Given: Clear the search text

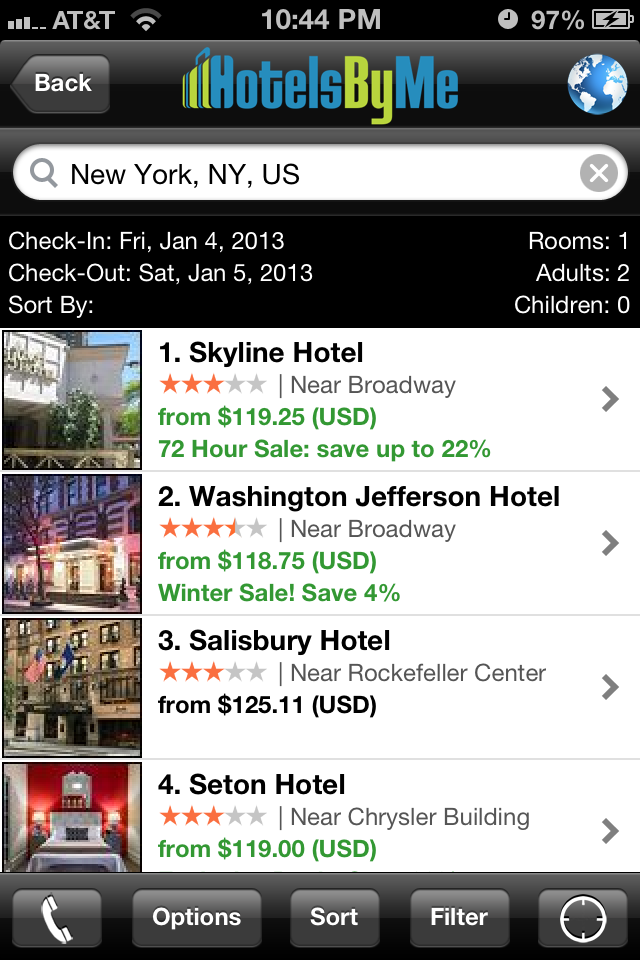Looking at the screenshot, I should click(x=598, y=175).
